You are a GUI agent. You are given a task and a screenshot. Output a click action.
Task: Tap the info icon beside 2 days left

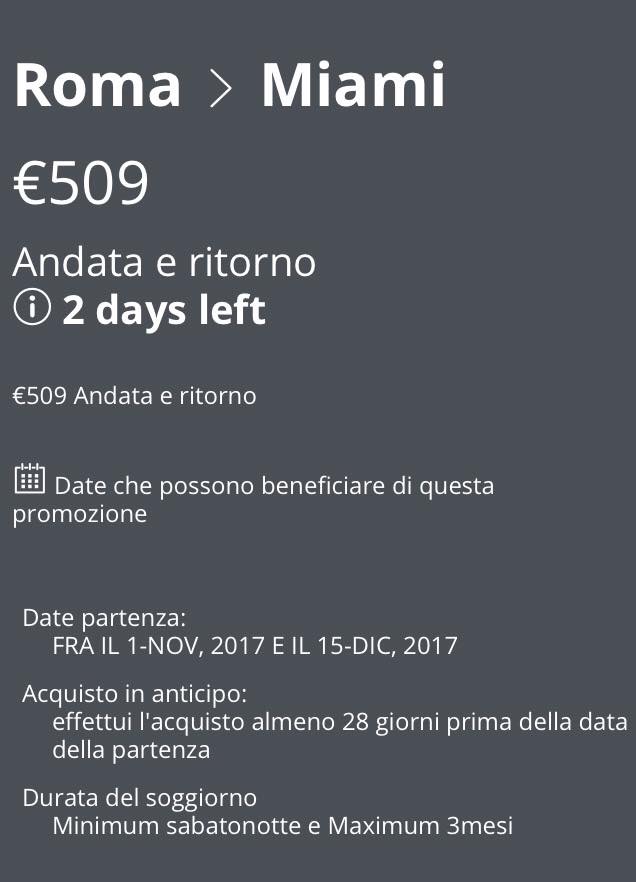point(32,309)
